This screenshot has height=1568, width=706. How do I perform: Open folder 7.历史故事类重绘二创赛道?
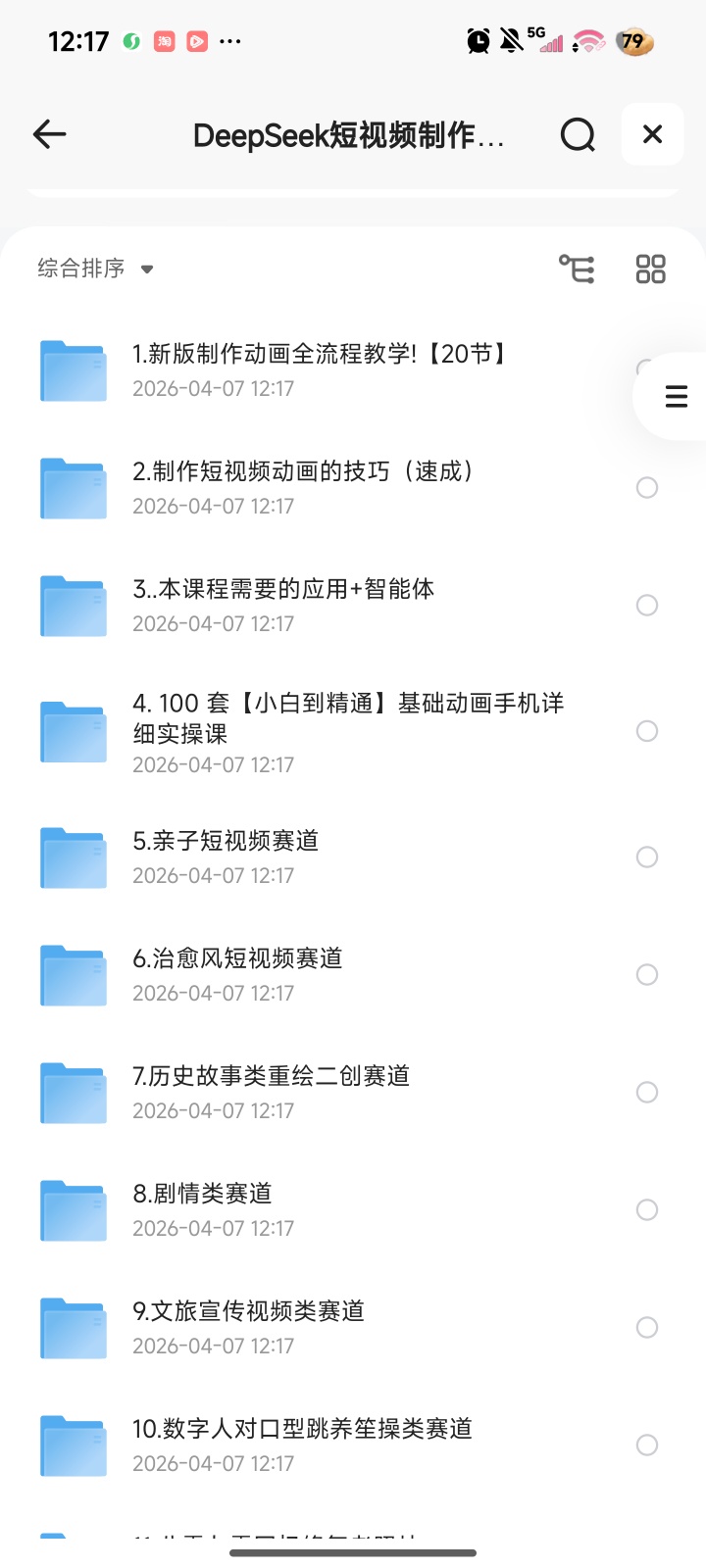click(271, 1092)
